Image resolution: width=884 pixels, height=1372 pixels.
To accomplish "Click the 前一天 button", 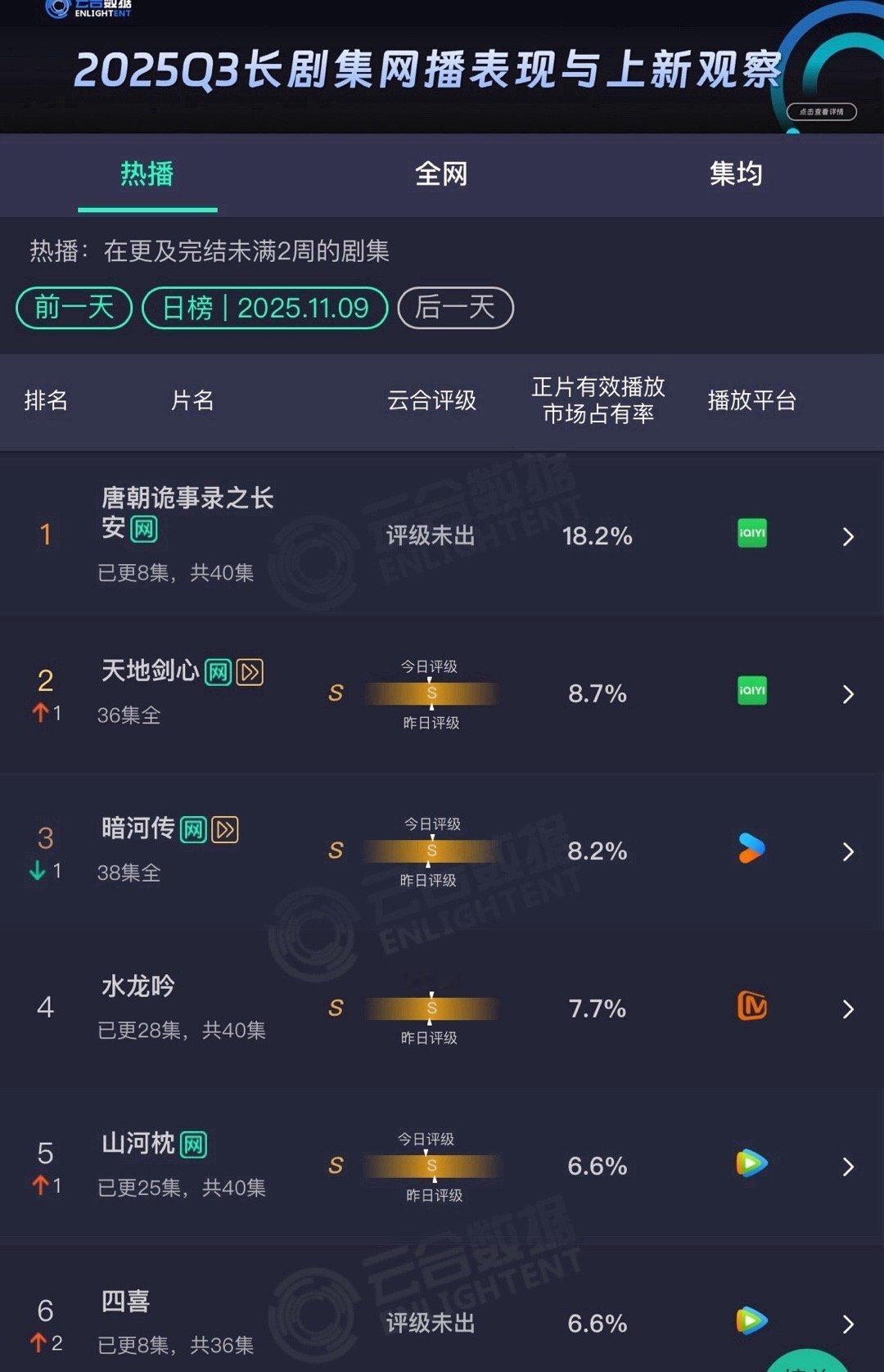I will [73, 308].
